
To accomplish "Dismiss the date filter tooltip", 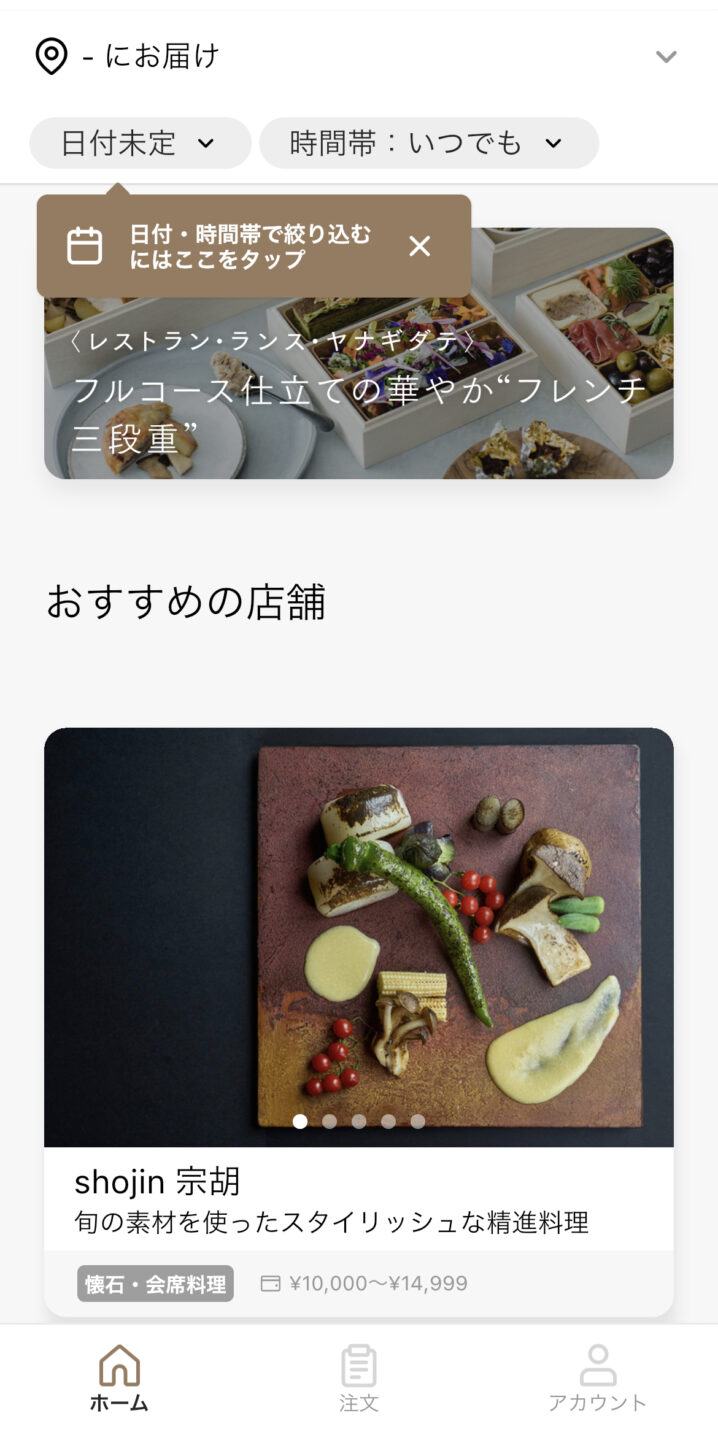I will [x=420, y=246].
